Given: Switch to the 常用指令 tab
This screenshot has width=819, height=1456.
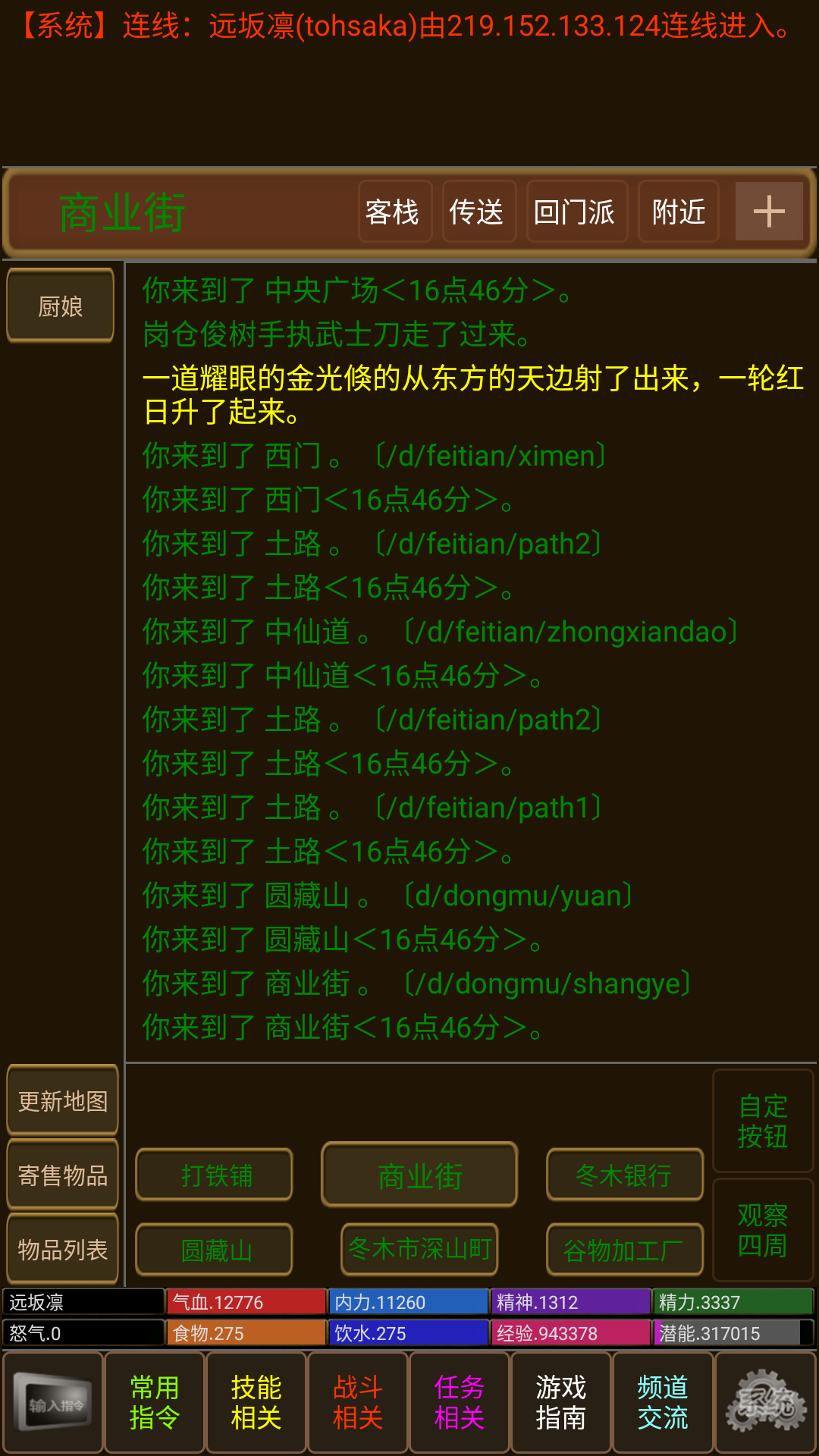Looking at the screenshot, I should 155,1402.
